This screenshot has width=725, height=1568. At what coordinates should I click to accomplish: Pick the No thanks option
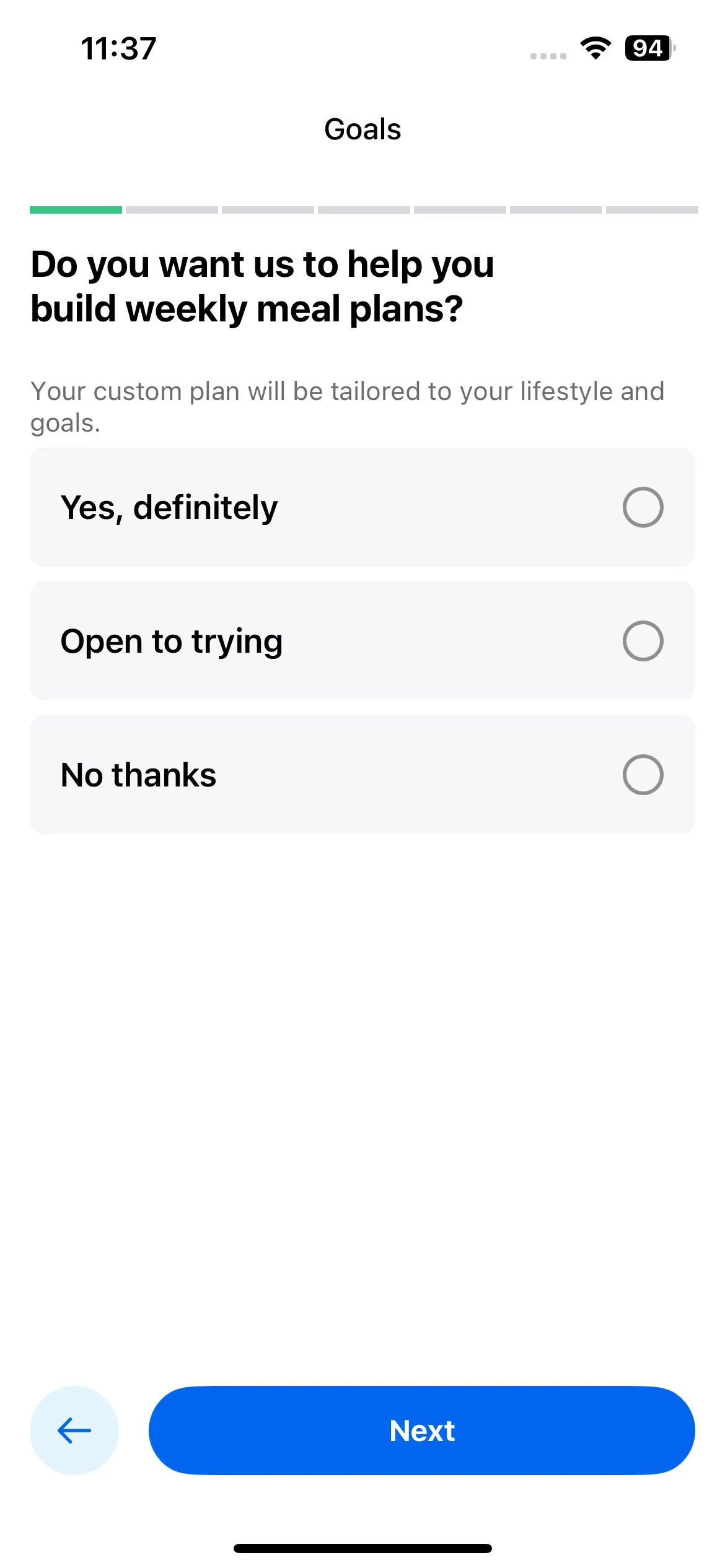click(x=362, y=775)
